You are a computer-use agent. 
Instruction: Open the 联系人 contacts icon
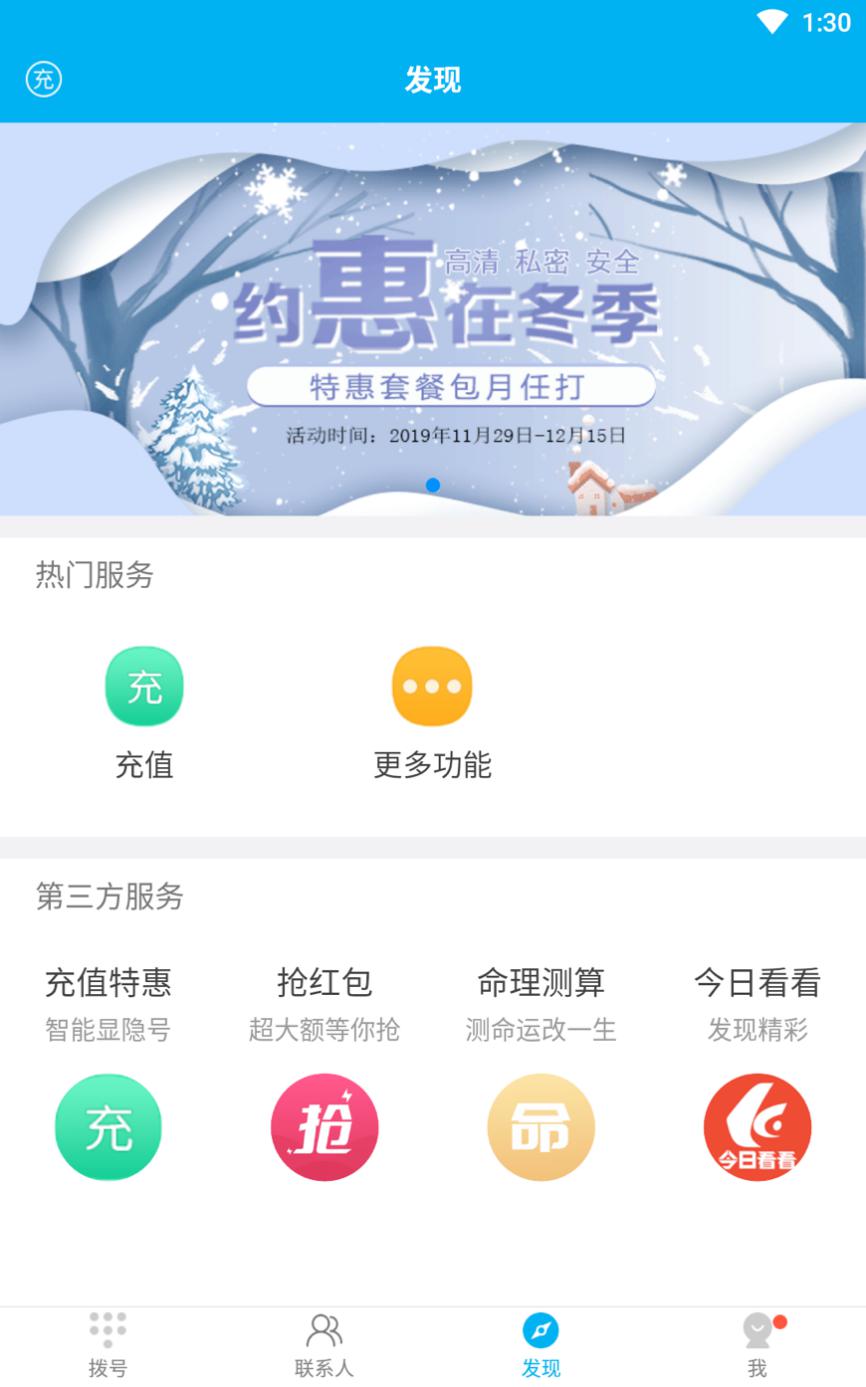(324, 1328)
